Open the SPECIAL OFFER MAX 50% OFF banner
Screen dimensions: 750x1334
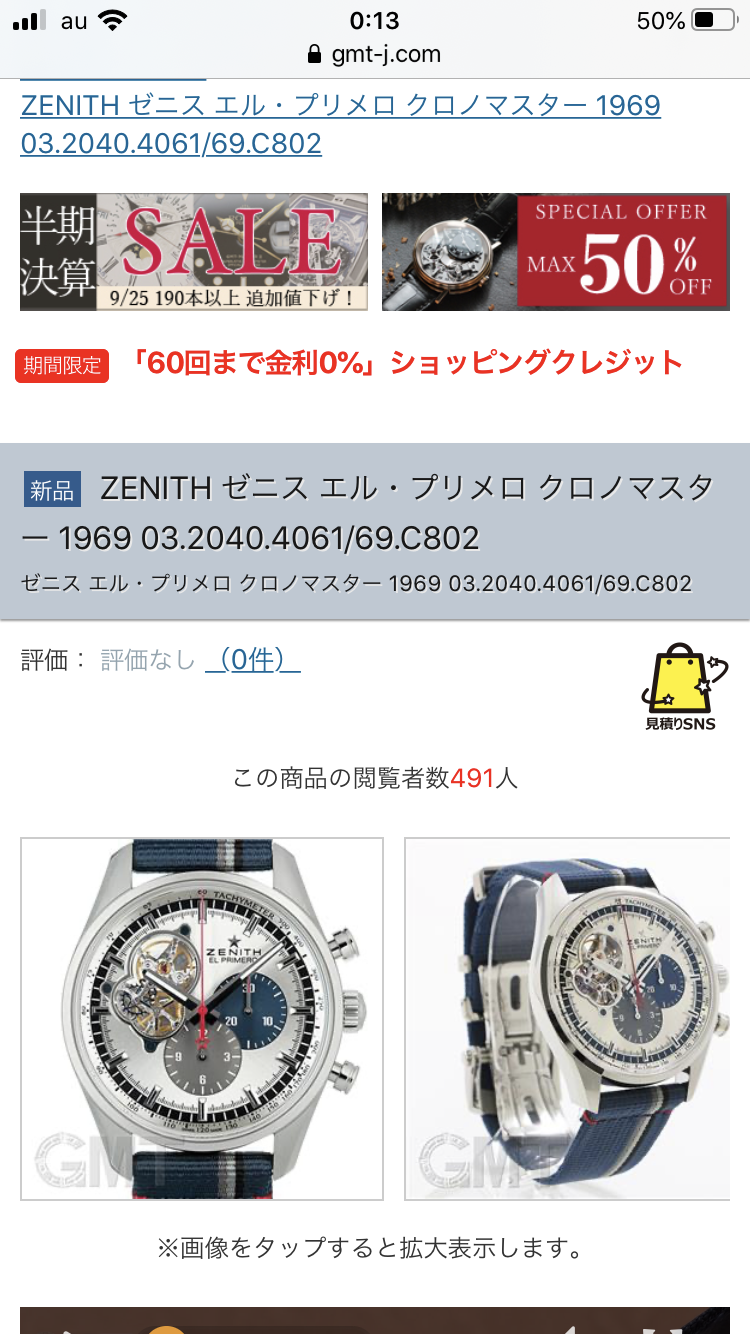(x=555, y=252)
